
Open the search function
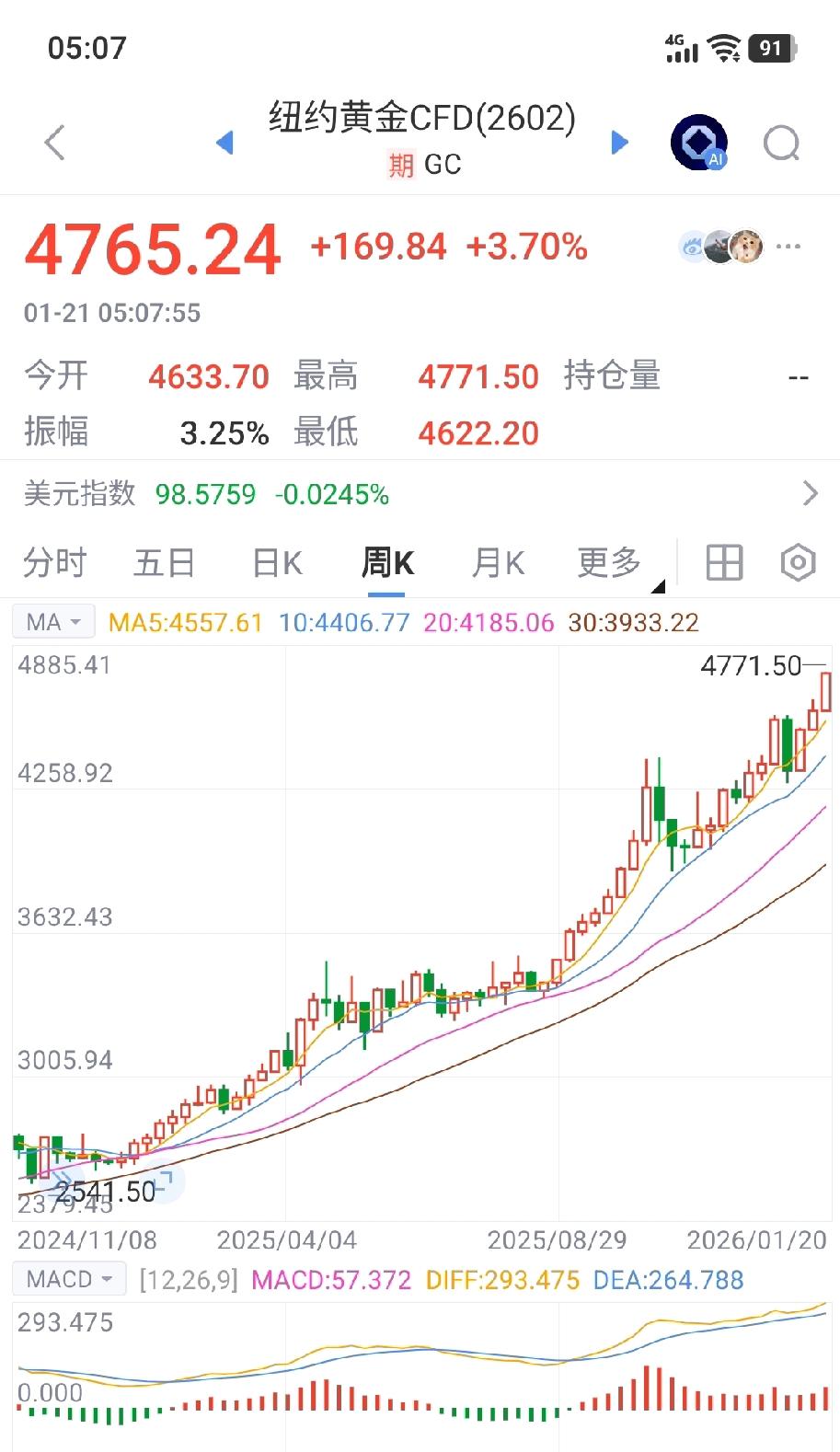[781, 142]
